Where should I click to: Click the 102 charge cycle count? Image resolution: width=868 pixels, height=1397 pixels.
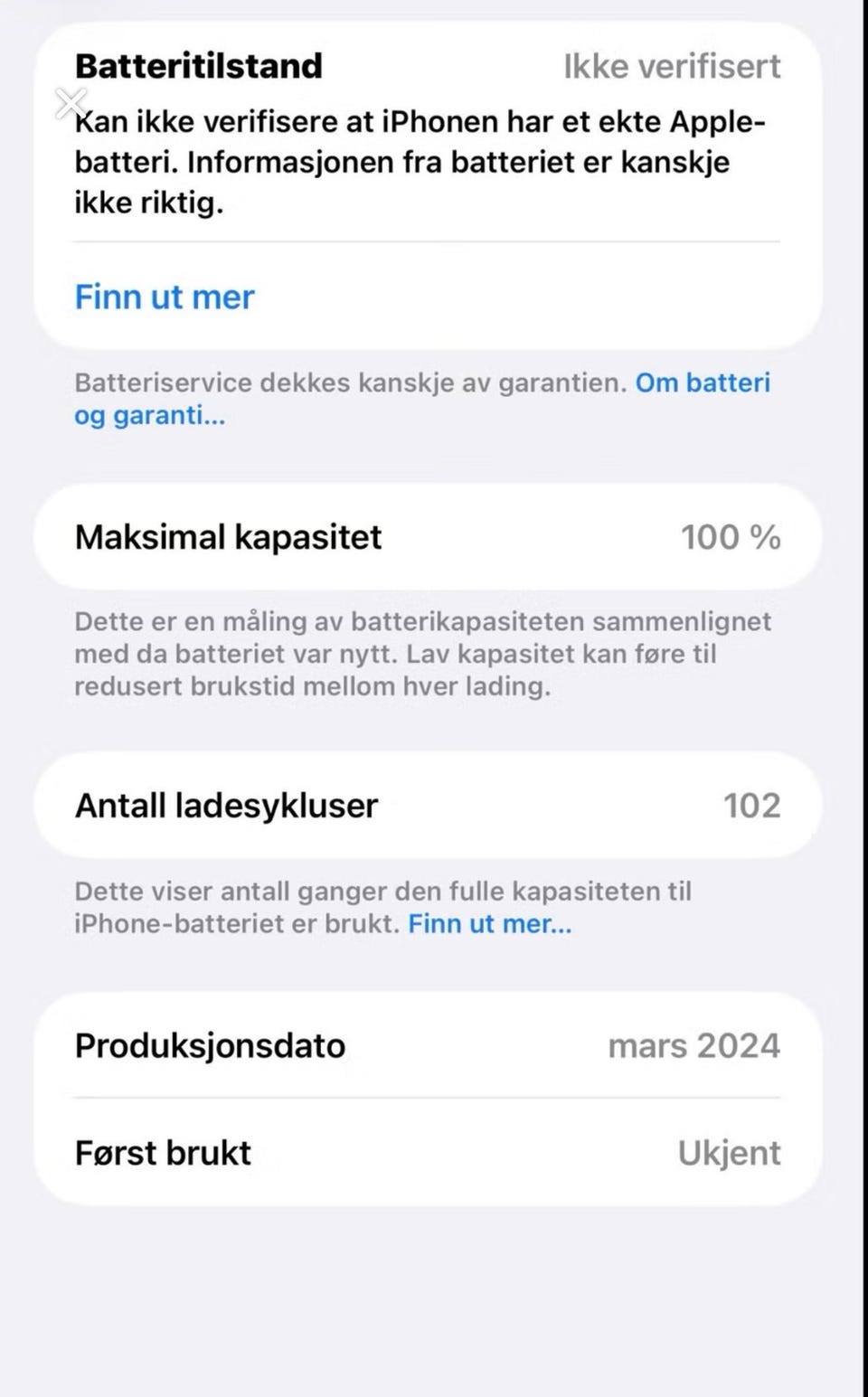(x=752, y=805)
